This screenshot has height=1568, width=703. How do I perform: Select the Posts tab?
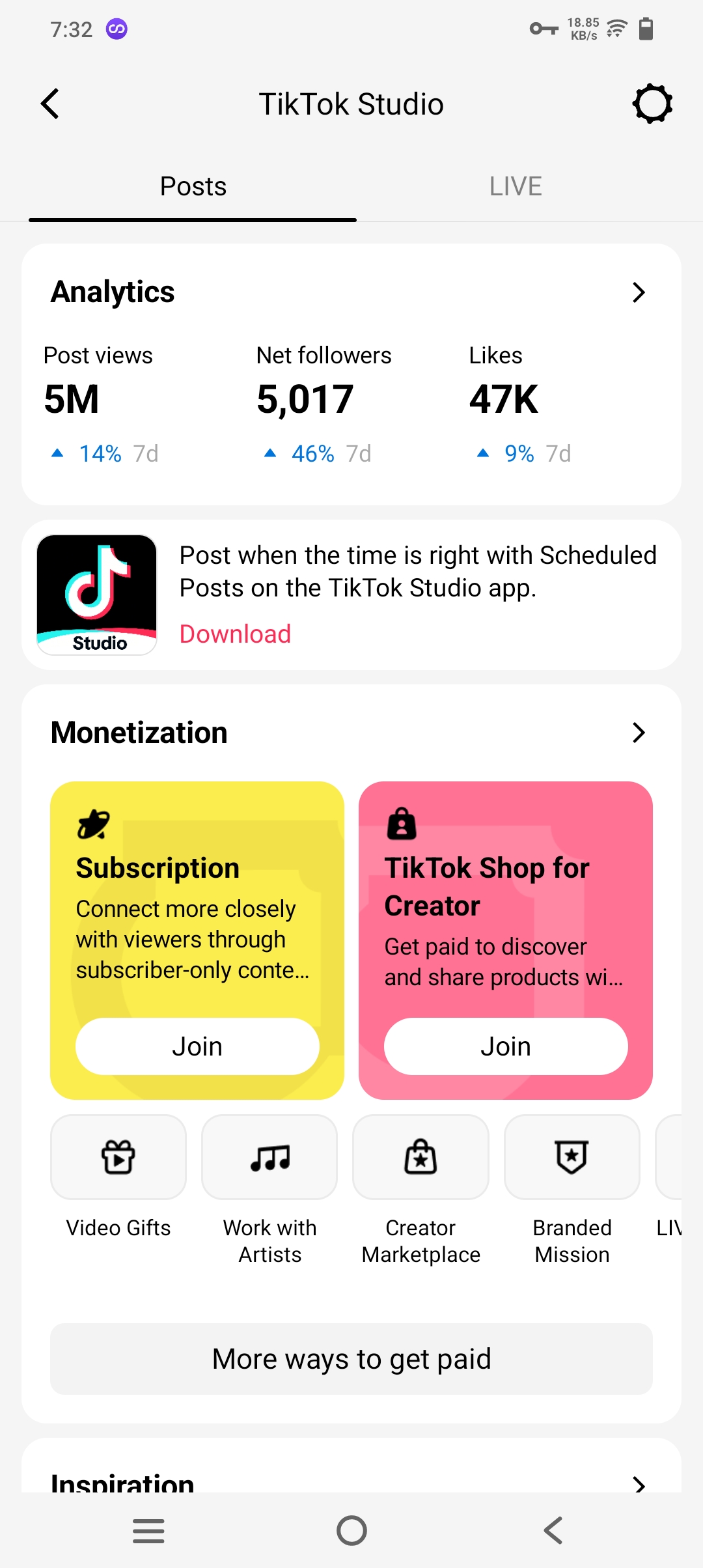point(193,187)
